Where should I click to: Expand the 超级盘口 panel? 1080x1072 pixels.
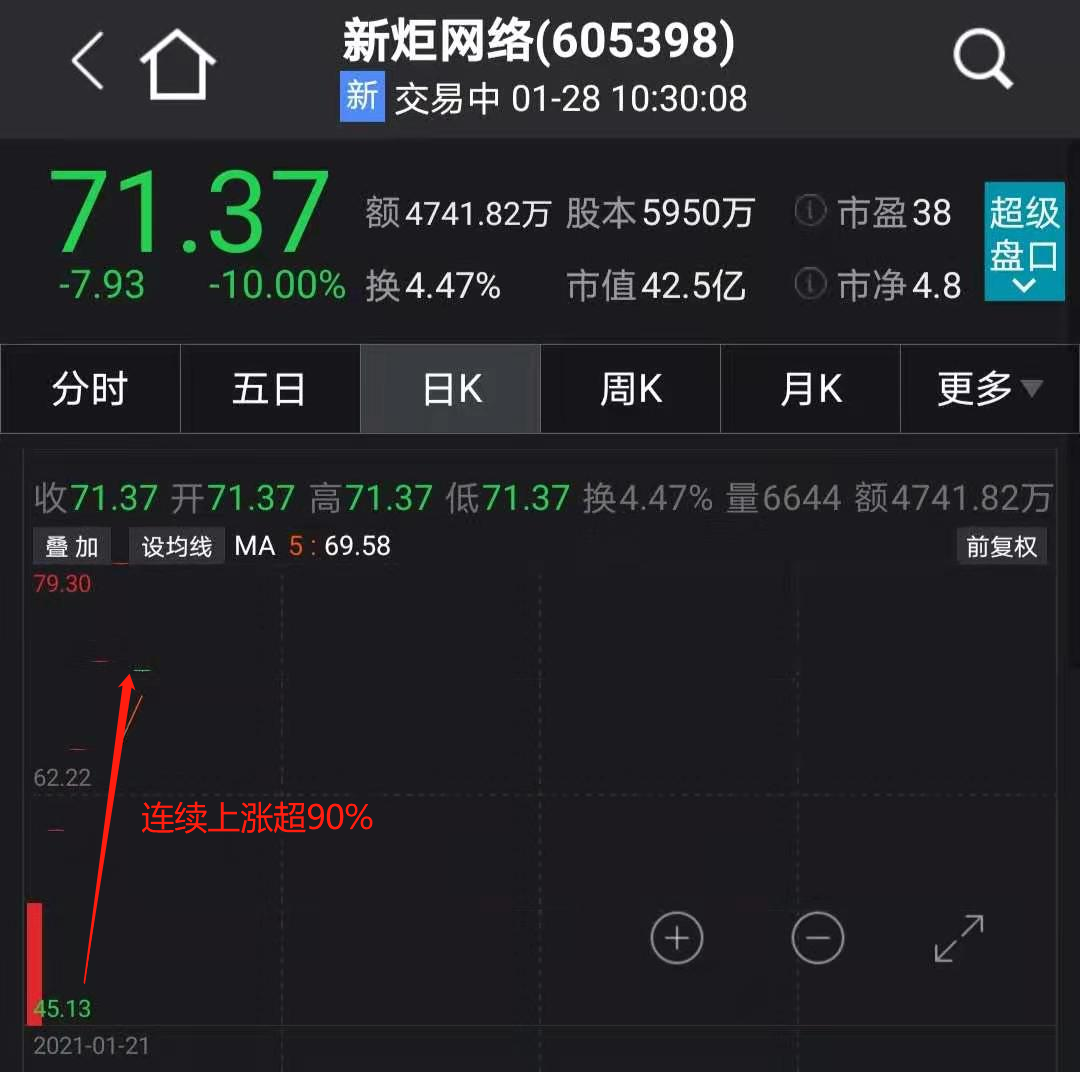pos(1023,242)
